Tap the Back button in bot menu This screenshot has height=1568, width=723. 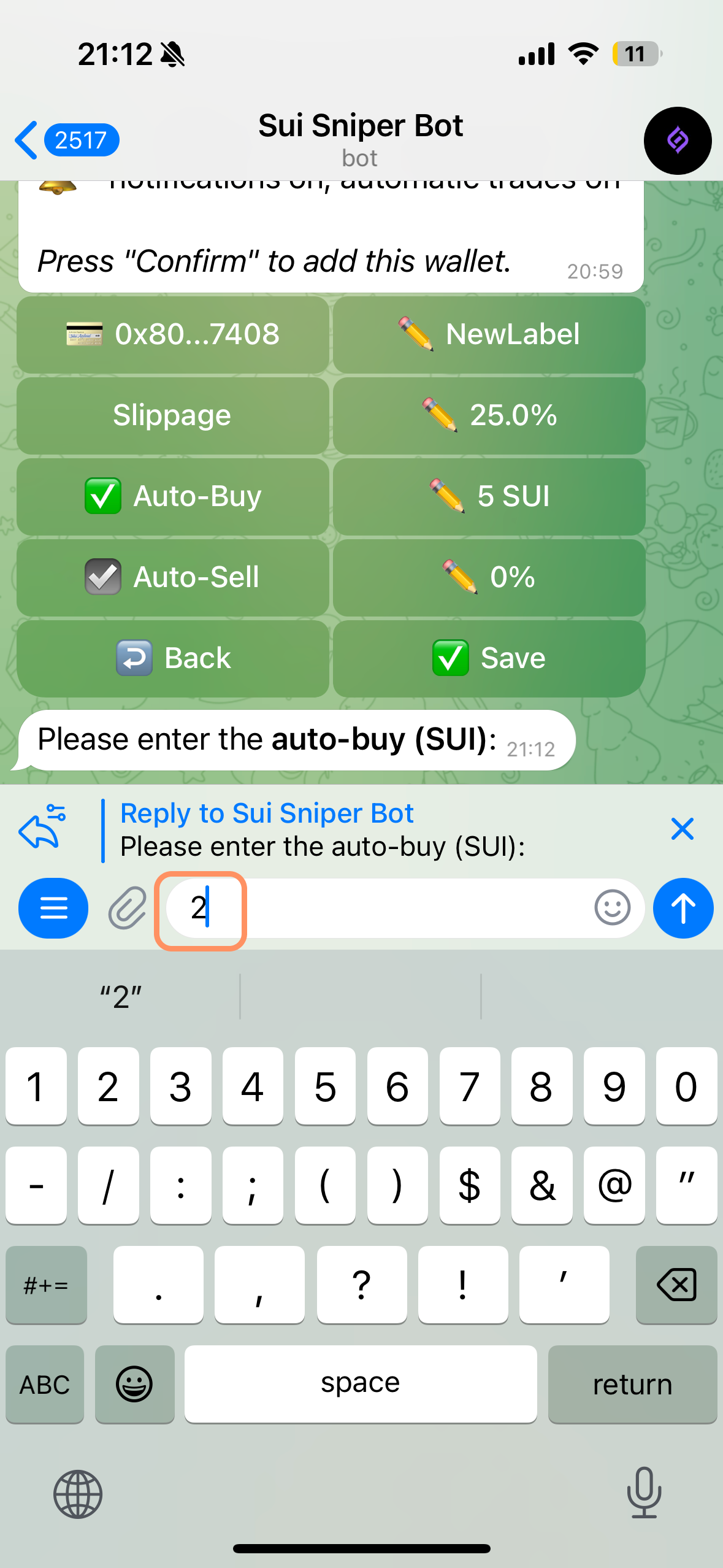point(173,658)
